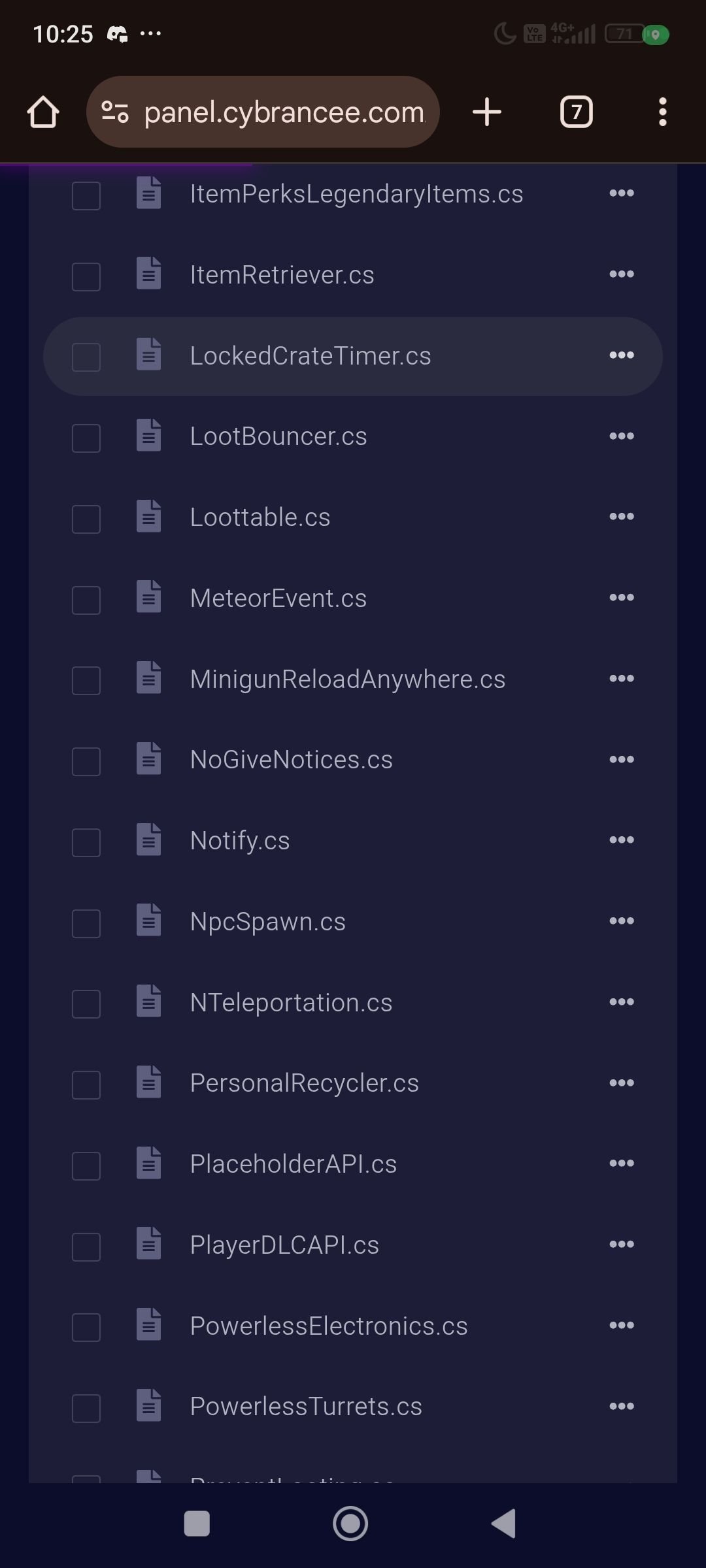Open options menu for LootBouncer.cs
The width and height of the screenshot is (706, 1568).
622,436
